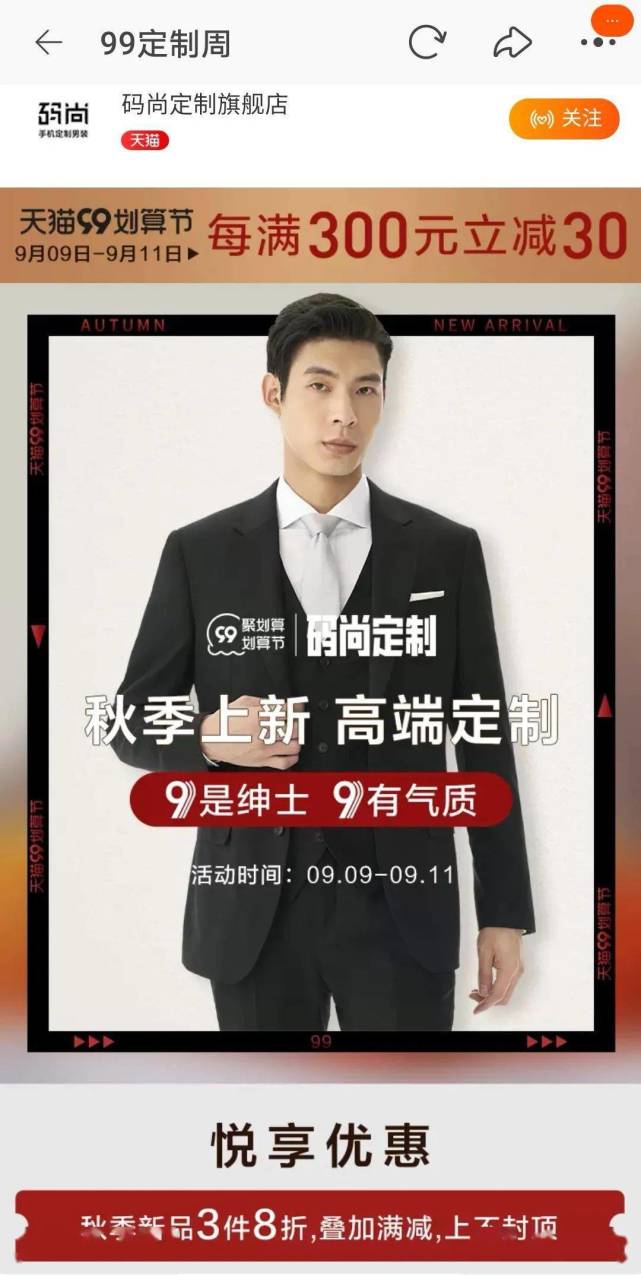Open the 秋季新品3件8折 offer banner

tap(320, 1228)
